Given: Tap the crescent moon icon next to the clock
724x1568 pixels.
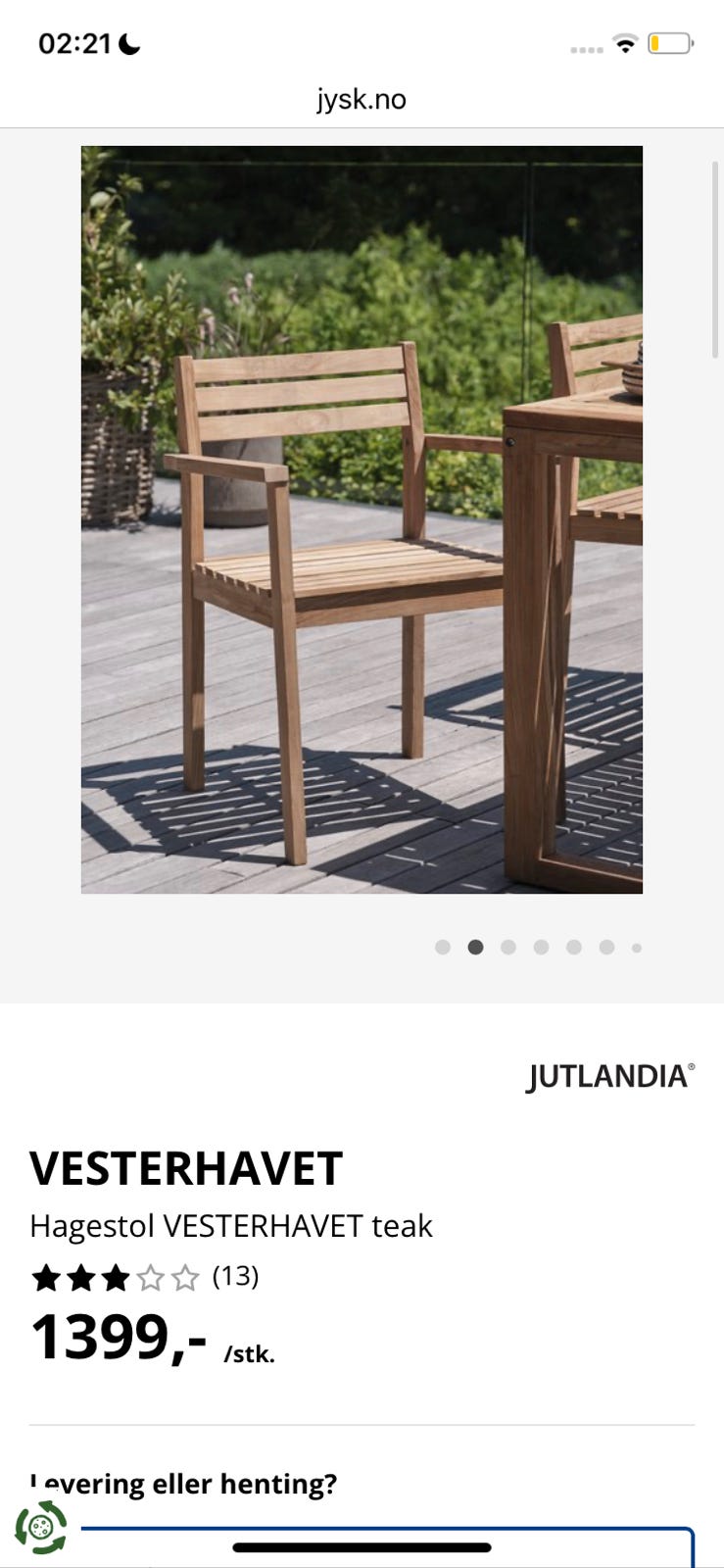Looking at the screenshot, I should point(127,45).
